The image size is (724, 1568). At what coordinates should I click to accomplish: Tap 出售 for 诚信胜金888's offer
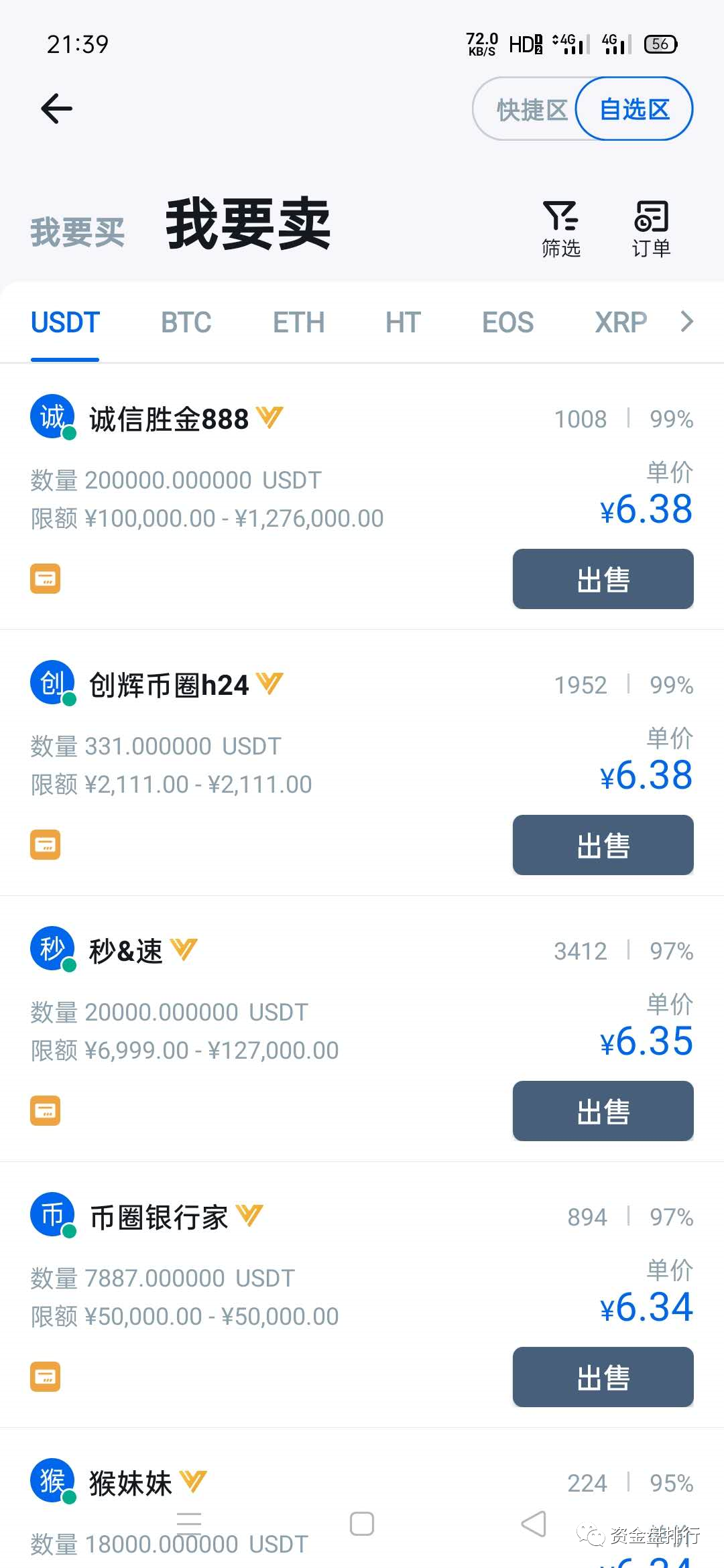coord(603,579)
